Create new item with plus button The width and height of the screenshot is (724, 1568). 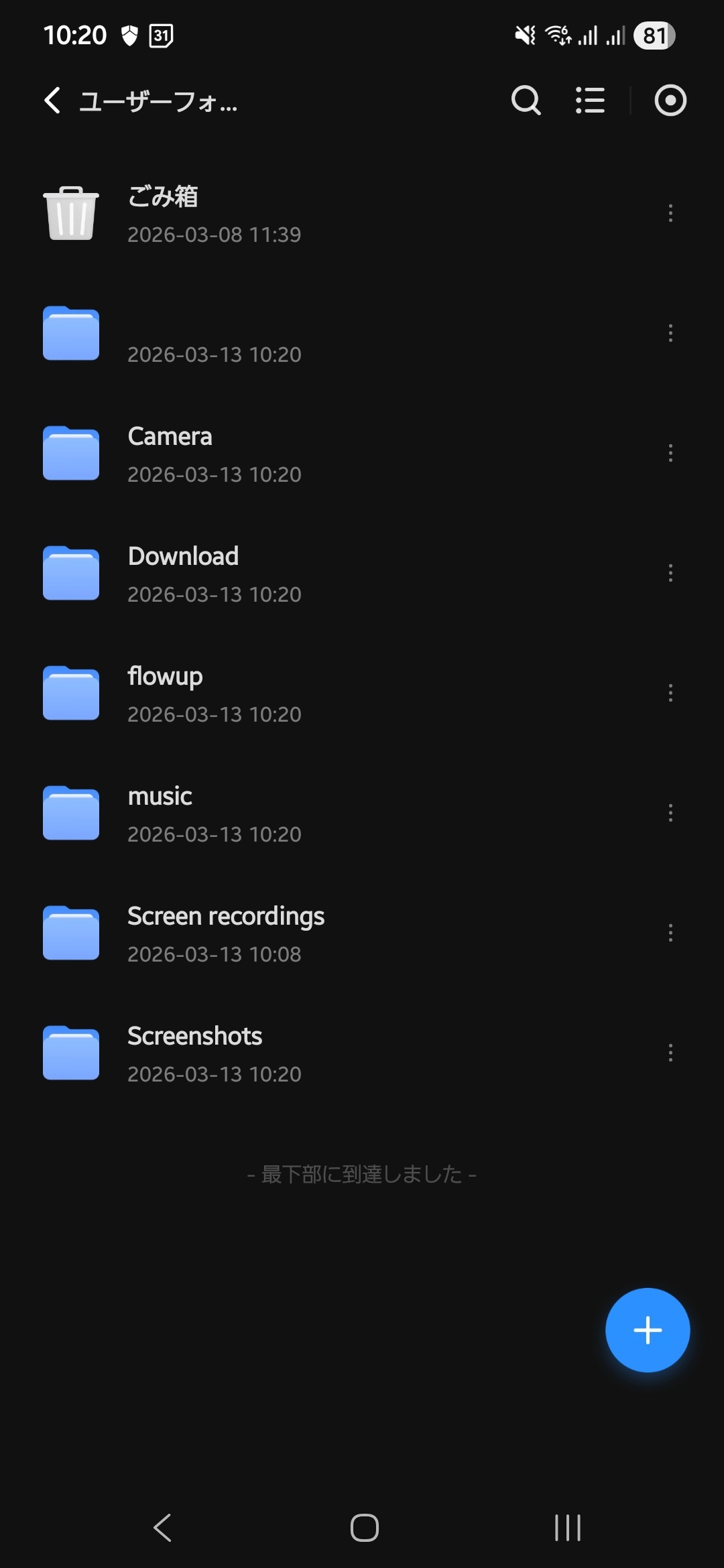[647, 1330]
